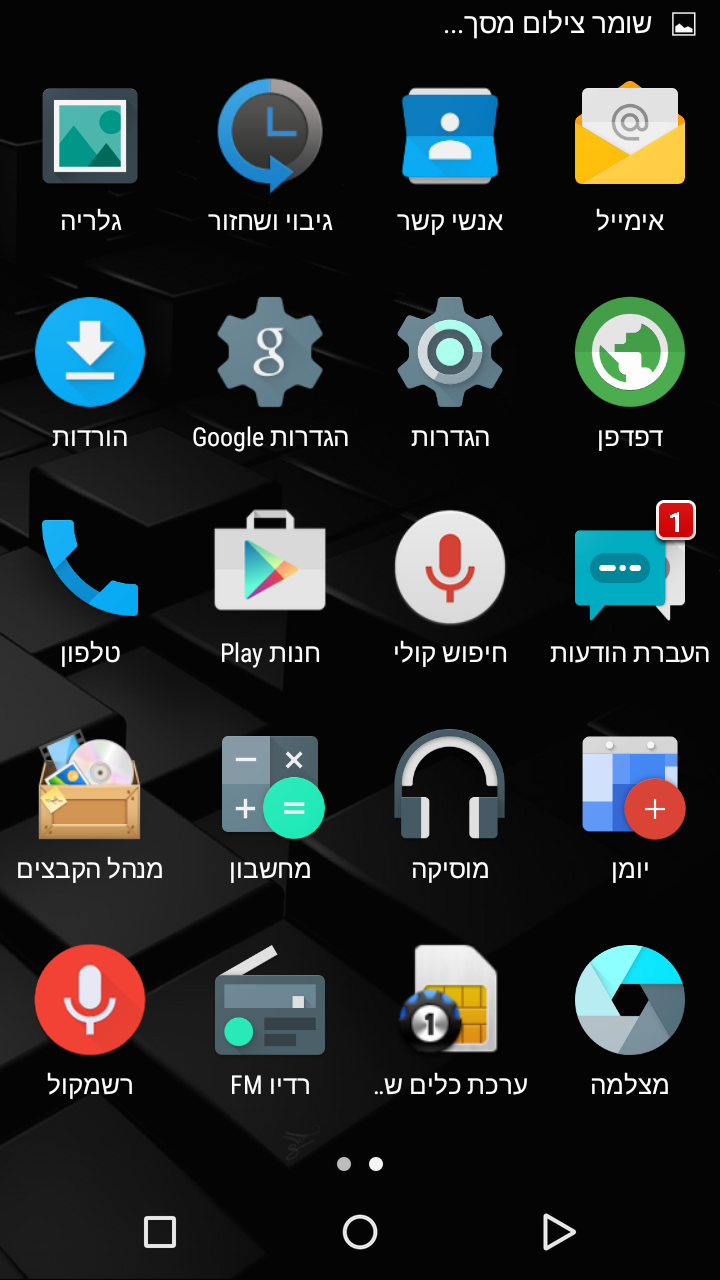The height and width of the screenshot is (1280, 720).
Task: Launch the Sound Recorder (רשמקול)
Action: (x=90, y=1000)
